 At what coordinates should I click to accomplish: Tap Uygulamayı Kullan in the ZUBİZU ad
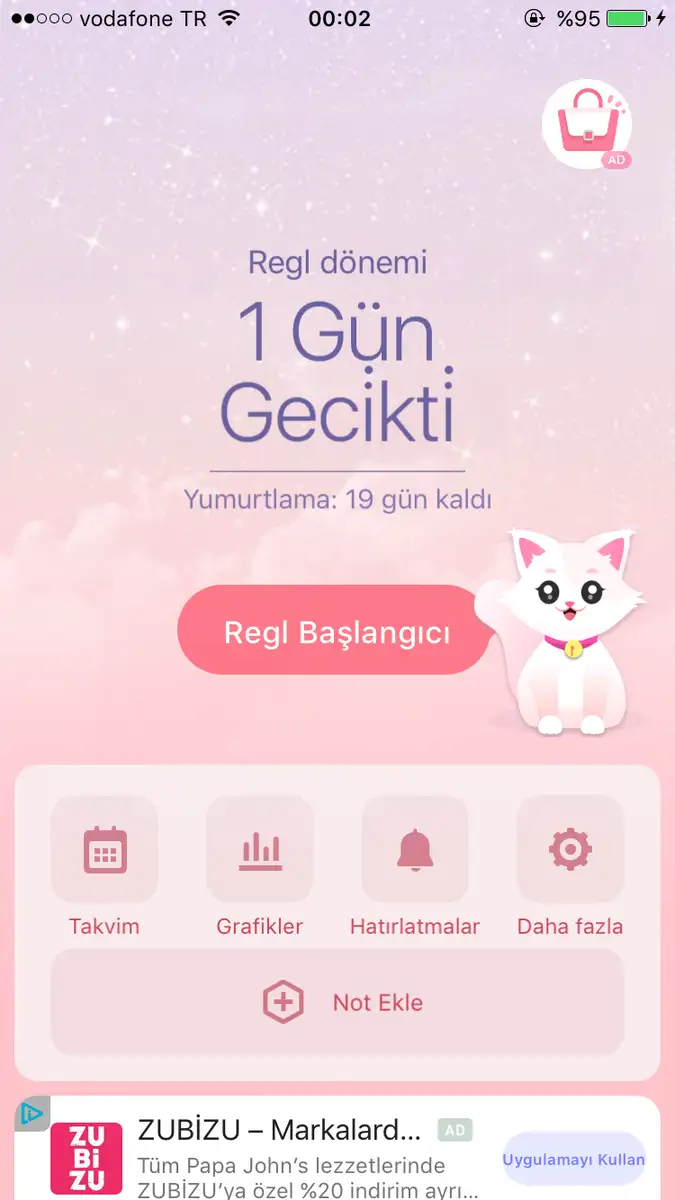[574, 1159]
